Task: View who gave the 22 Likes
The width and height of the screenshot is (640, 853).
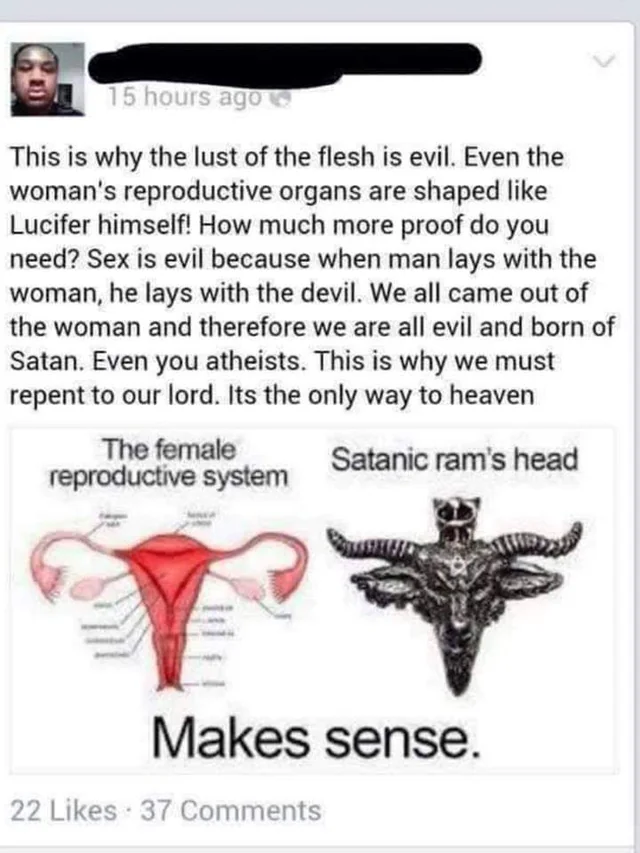Action: [63, 810]
